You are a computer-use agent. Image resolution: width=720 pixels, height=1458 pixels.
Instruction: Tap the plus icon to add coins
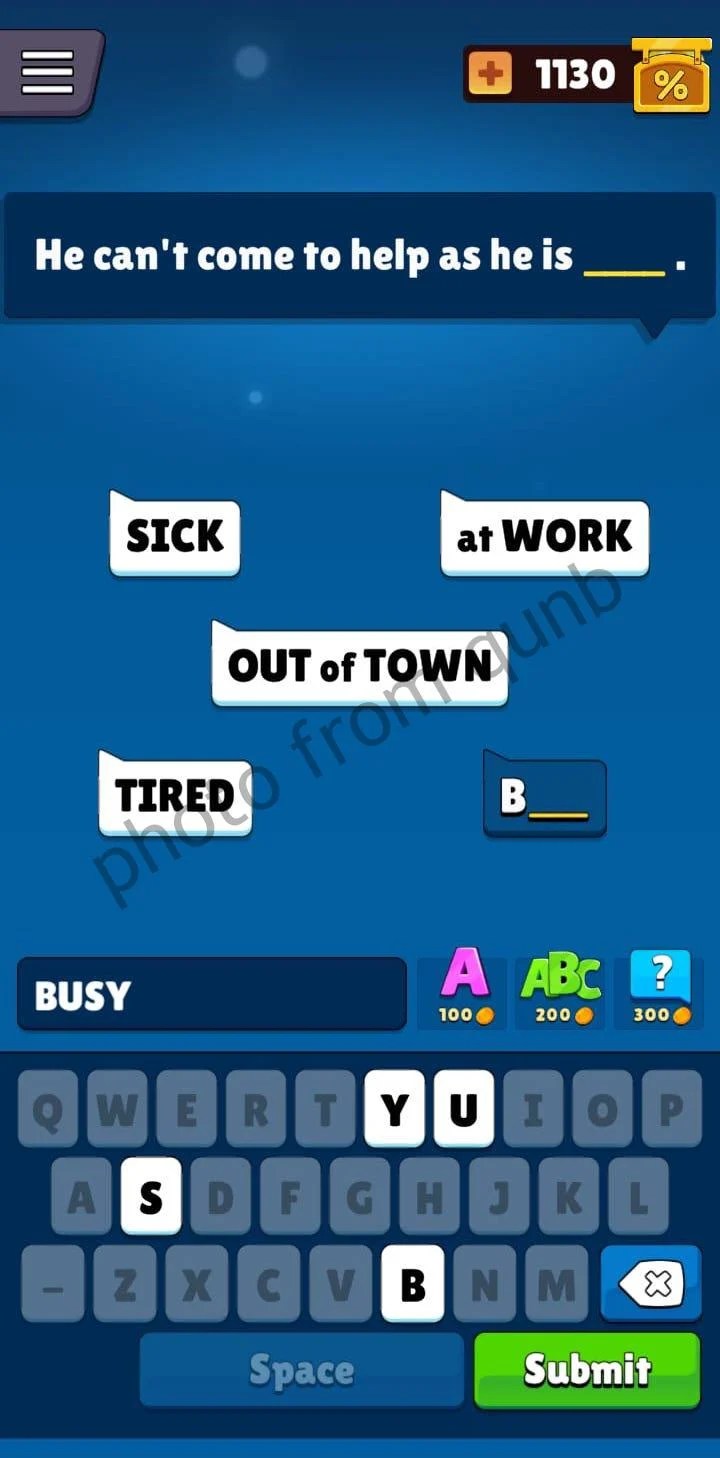pos(490,74)
